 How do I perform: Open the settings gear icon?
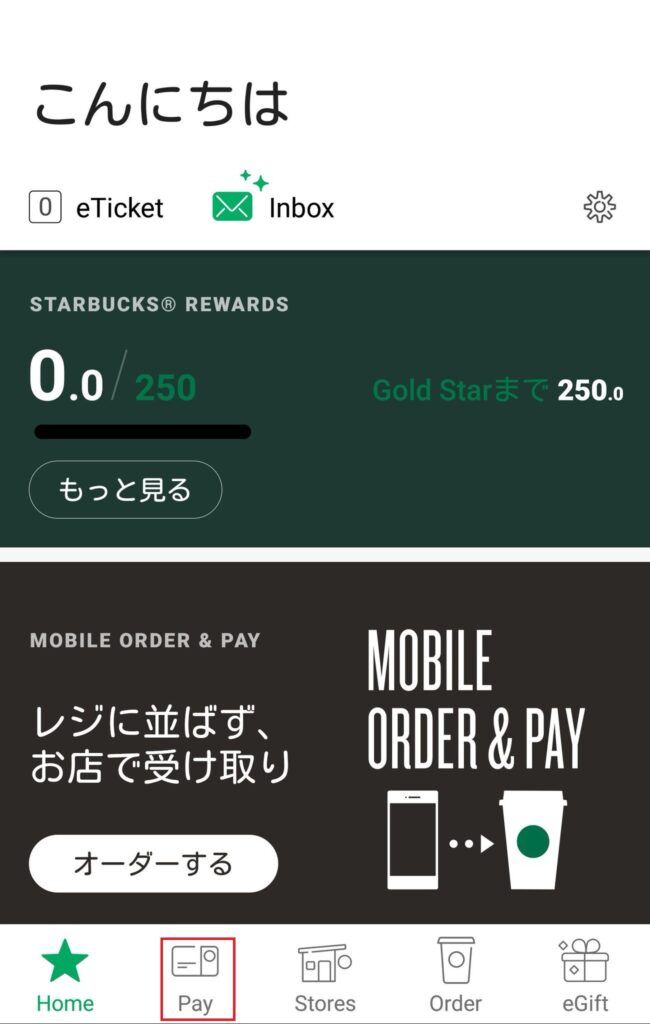599,207
